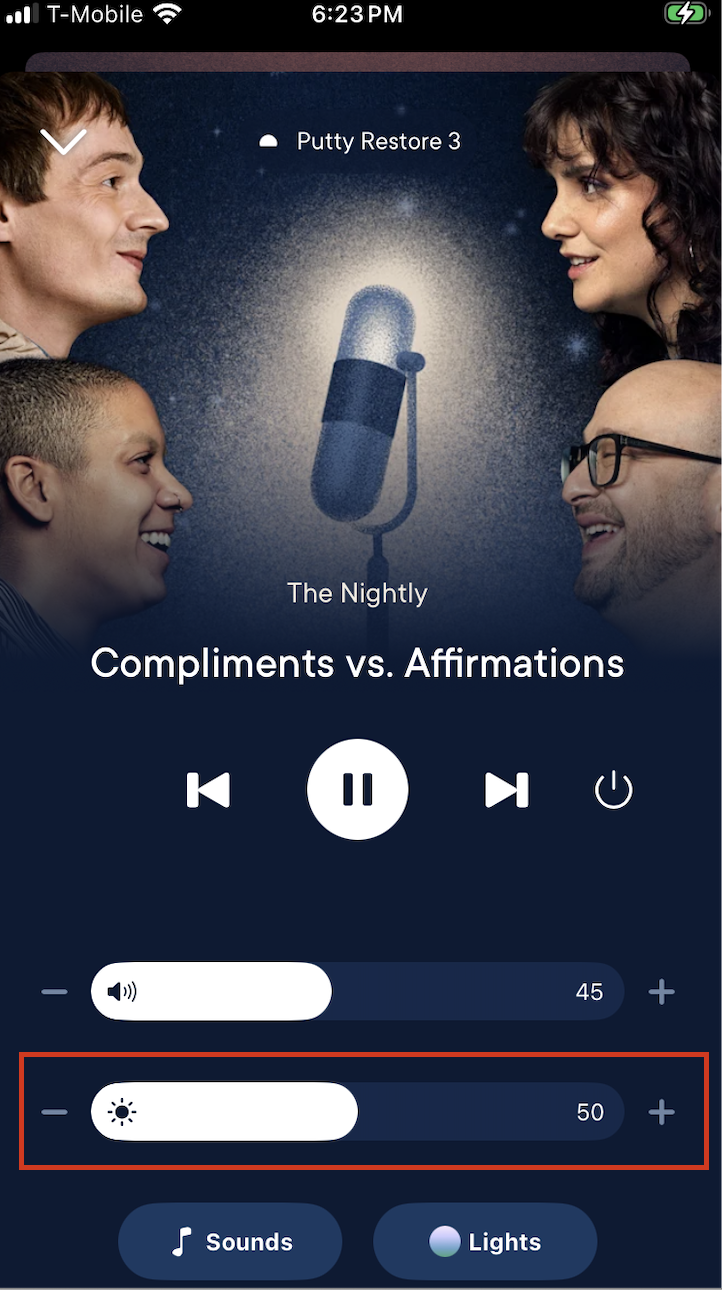Raise brightness with the plus button
Viewport: 722px width, 1290px height.
tap(662, 1112)
